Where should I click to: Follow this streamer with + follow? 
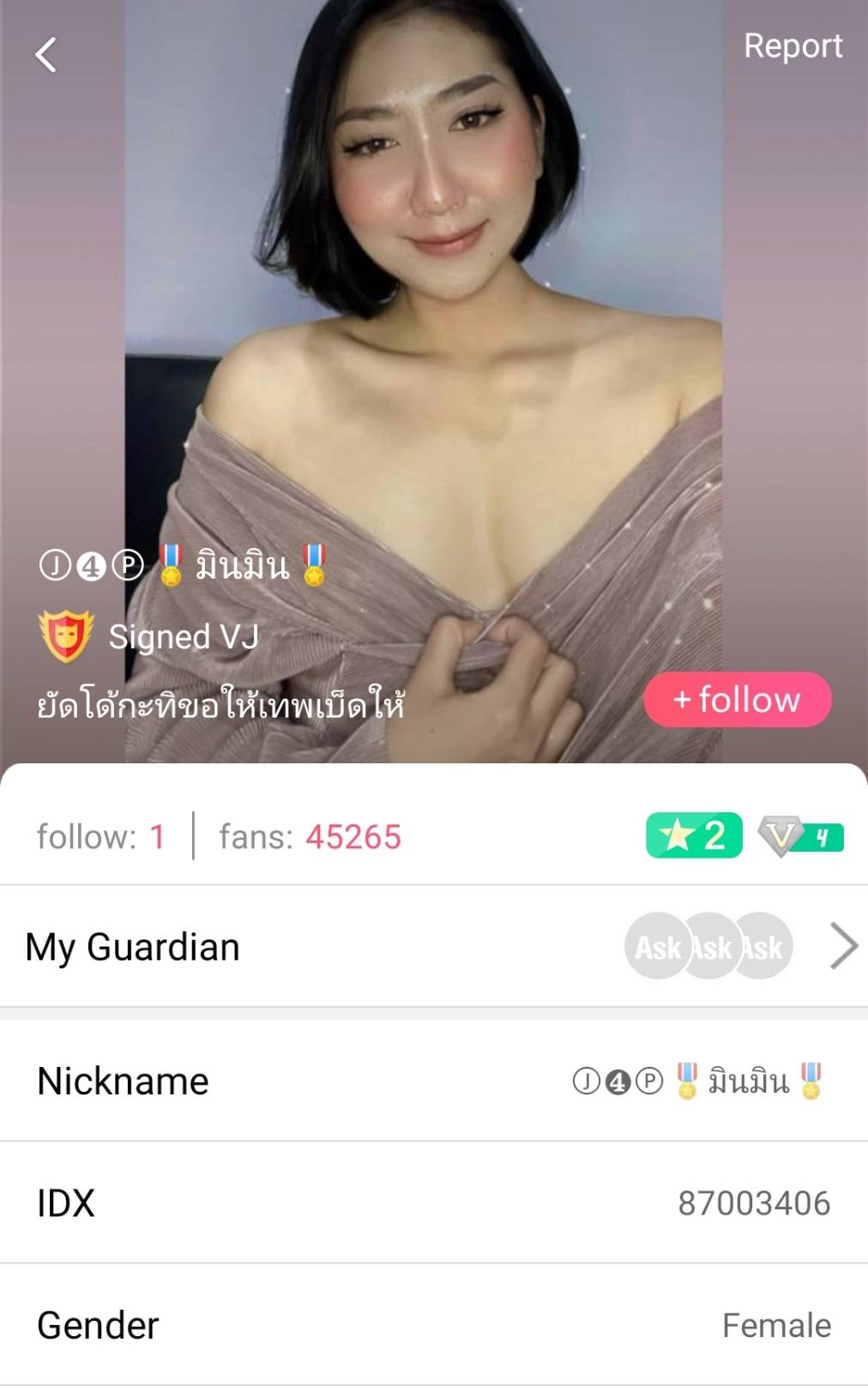[x=737, y=700]
